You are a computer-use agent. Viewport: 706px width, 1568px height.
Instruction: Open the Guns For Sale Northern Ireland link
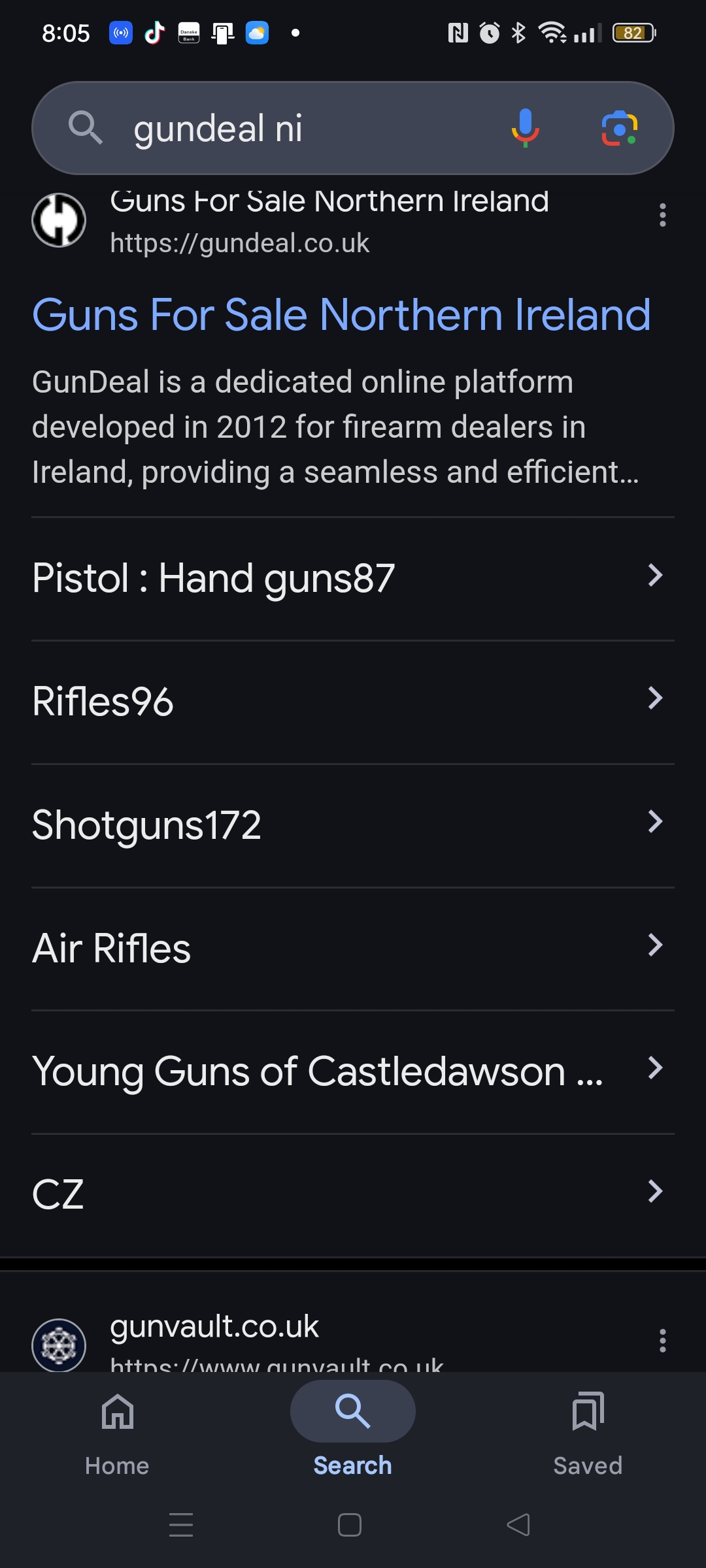(x=341, y=316)
